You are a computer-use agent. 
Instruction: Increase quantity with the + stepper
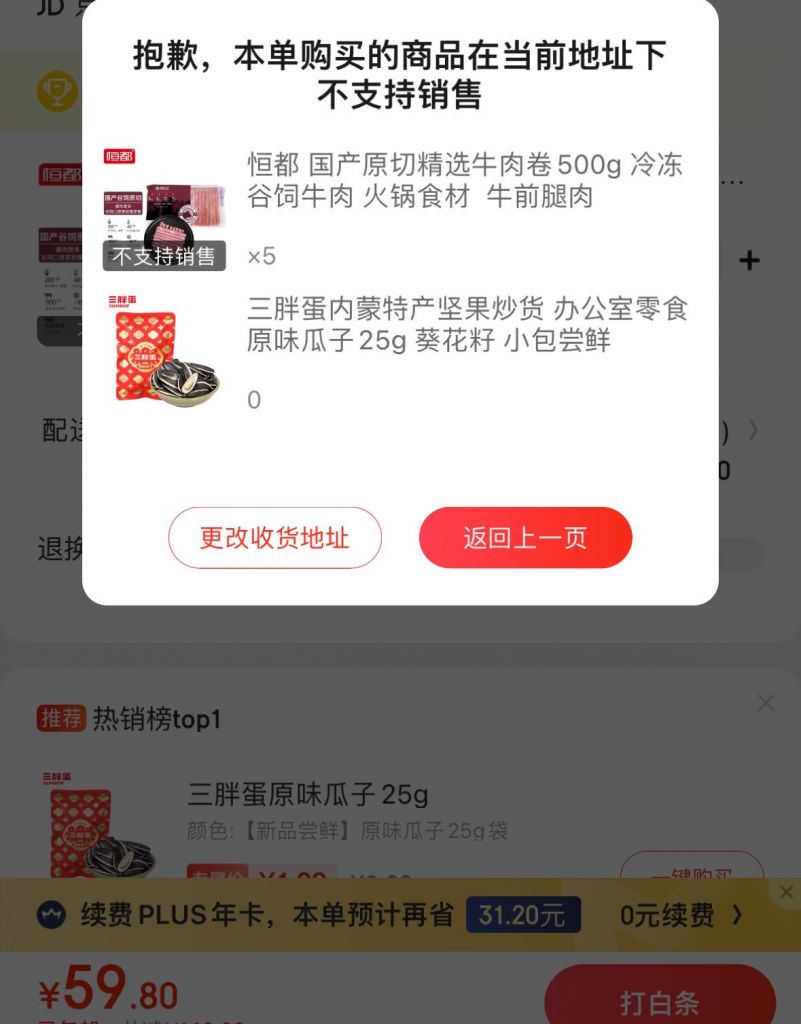(x=748, y=259)
